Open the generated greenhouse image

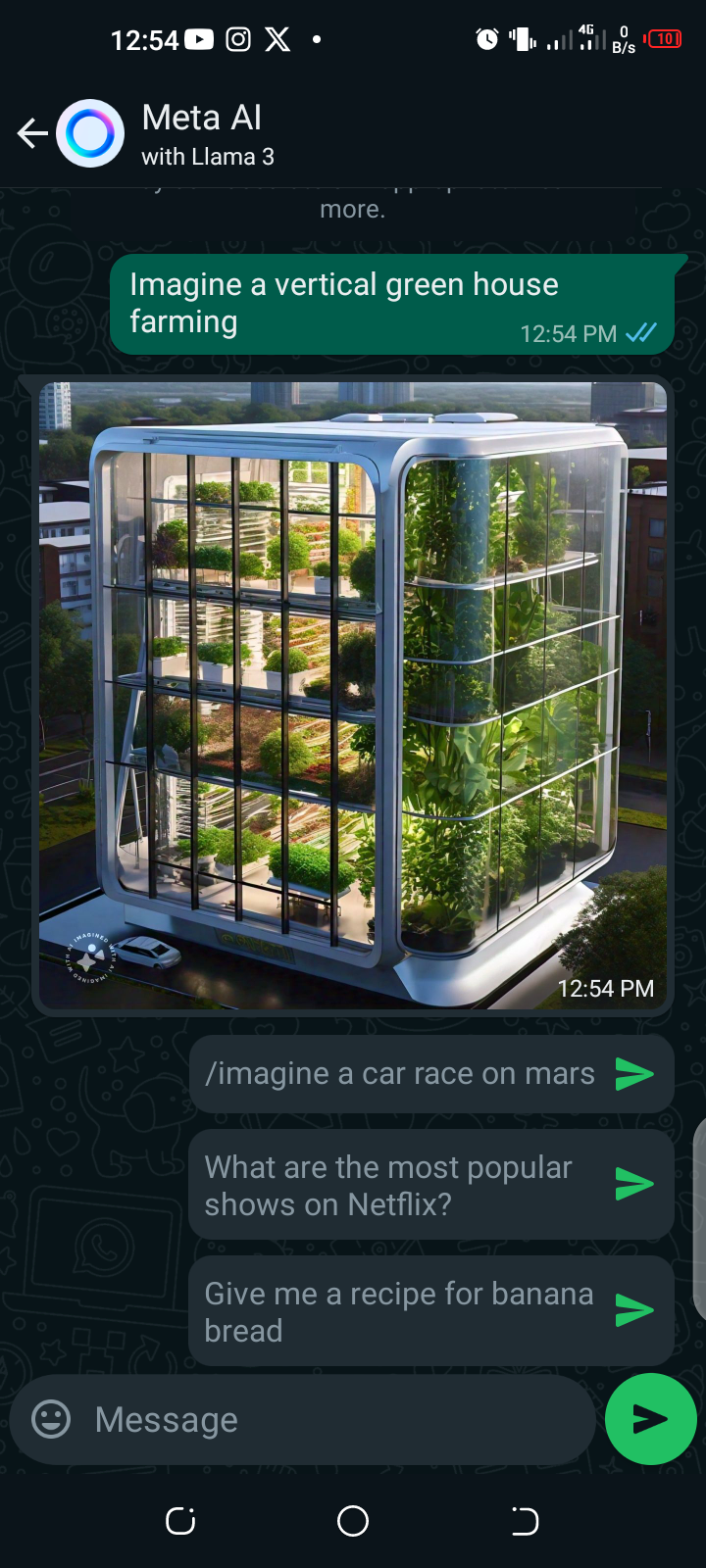click(x=353, y=694)
